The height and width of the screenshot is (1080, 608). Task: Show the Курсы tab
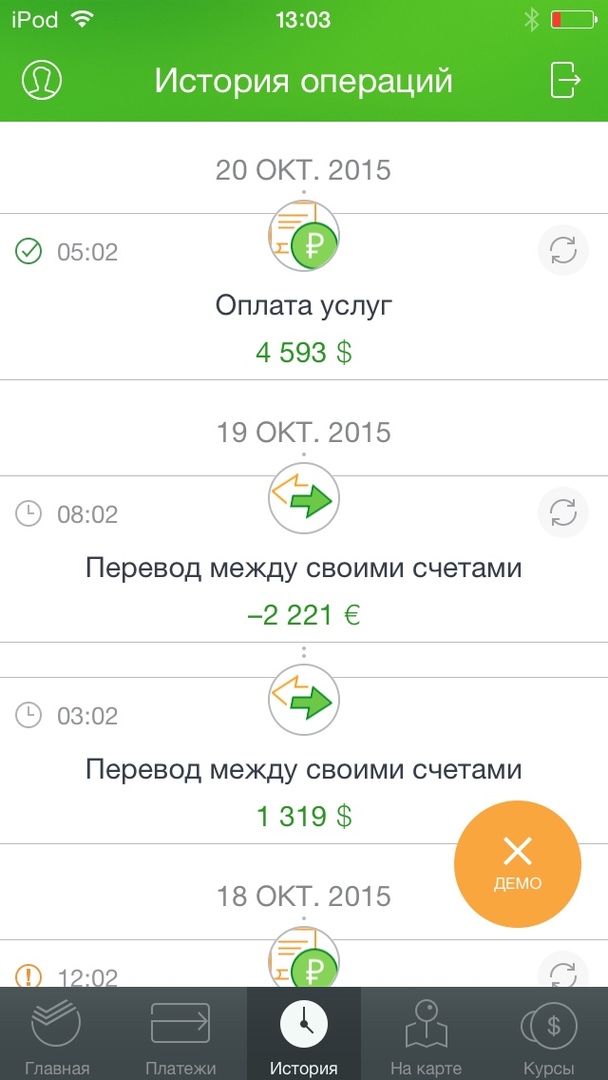point(548,1035)
